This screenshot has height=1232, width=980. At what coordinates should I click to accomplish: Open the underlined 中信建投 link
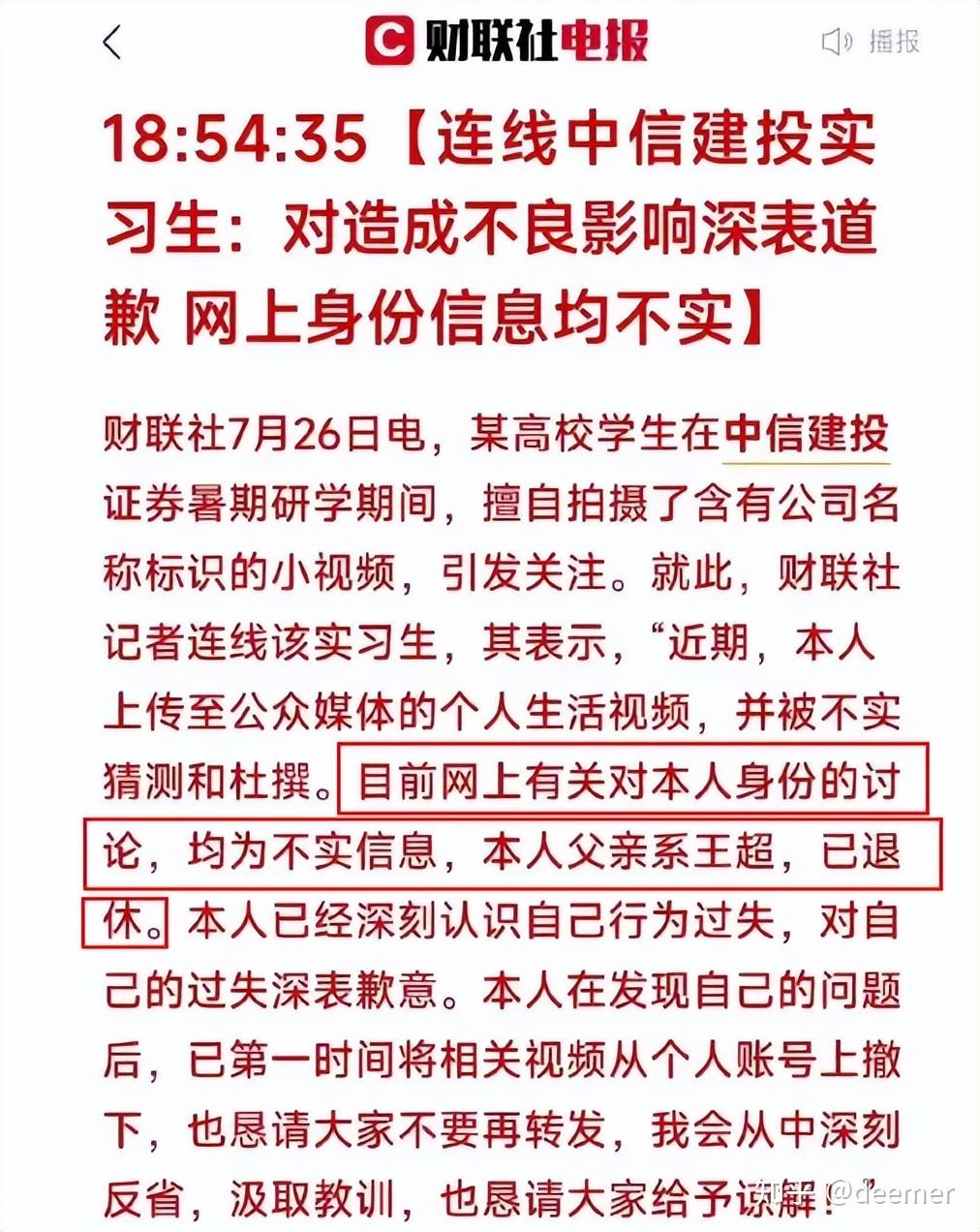(806, 434)
